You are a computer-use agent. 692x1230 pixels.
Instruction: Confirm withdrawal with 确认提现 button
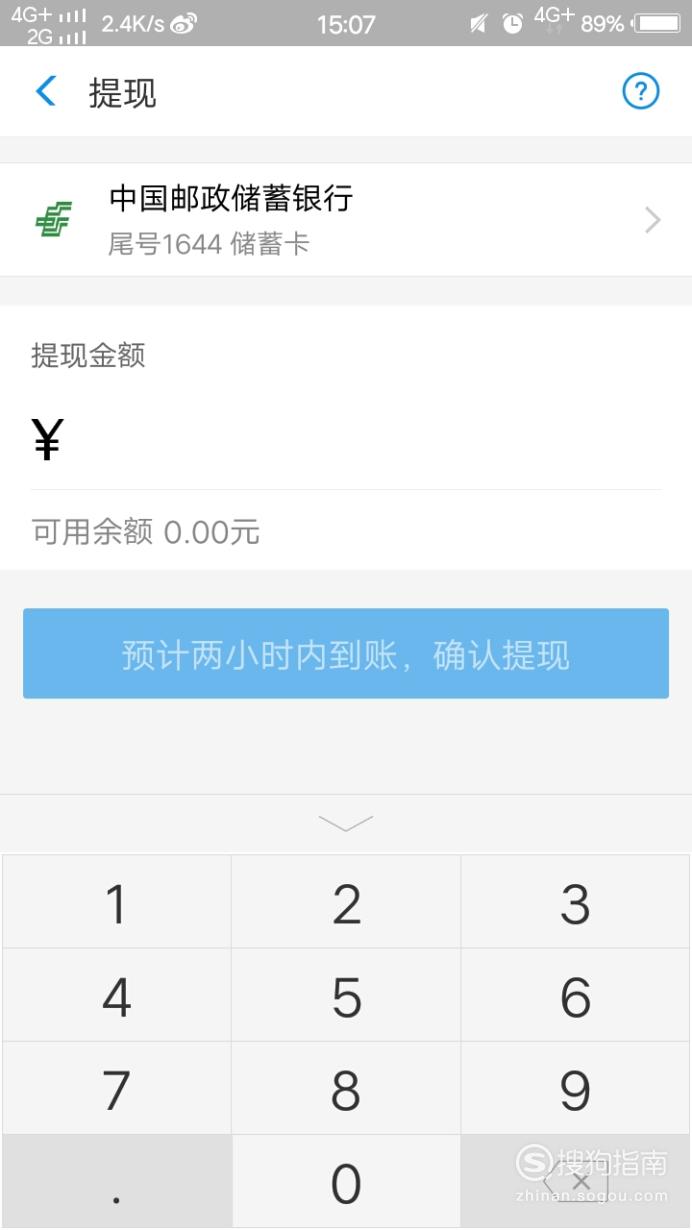point(346,654)
